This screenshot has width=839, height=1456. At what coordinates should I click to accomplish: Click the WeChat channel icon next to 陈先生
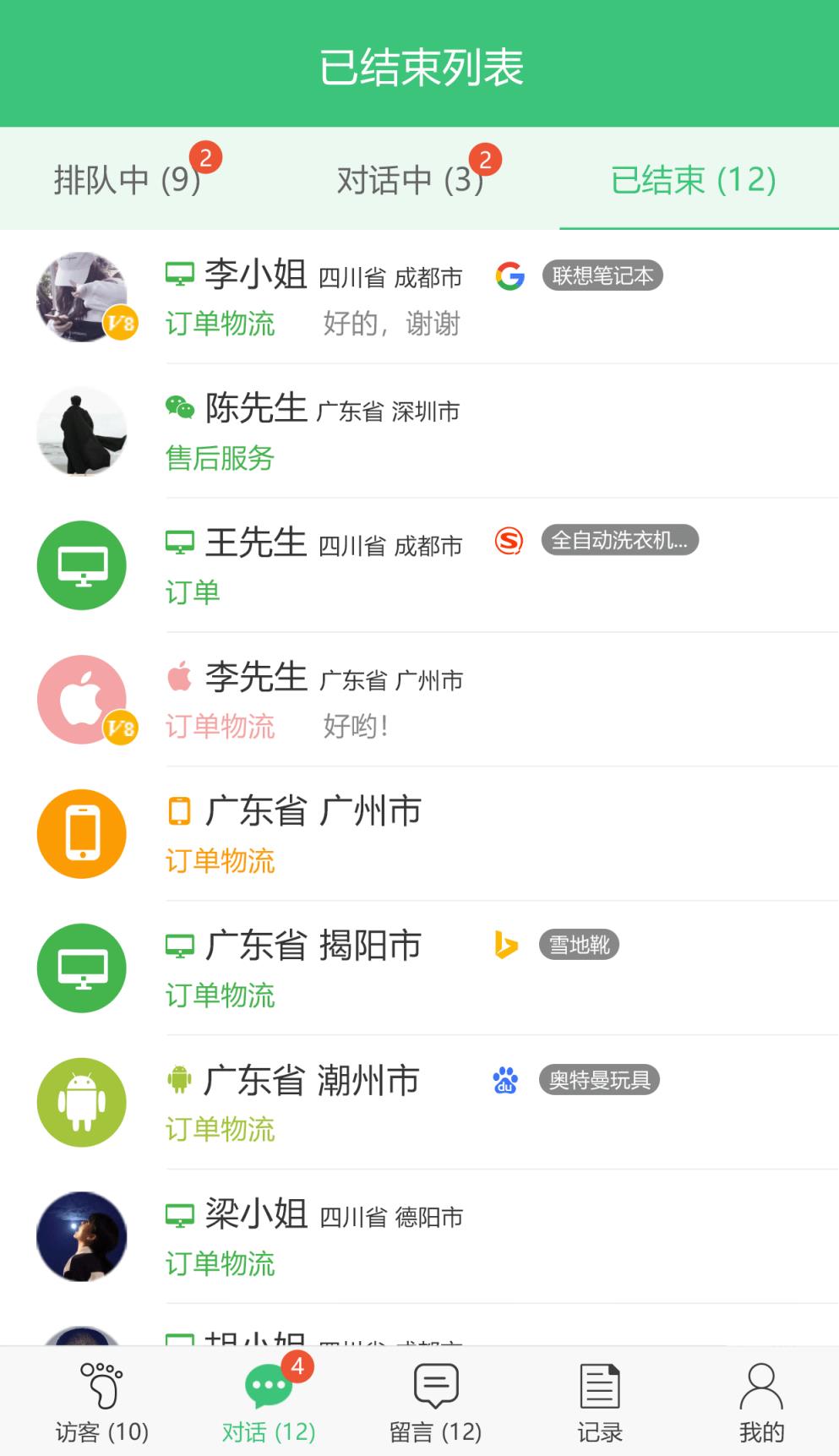178,409
